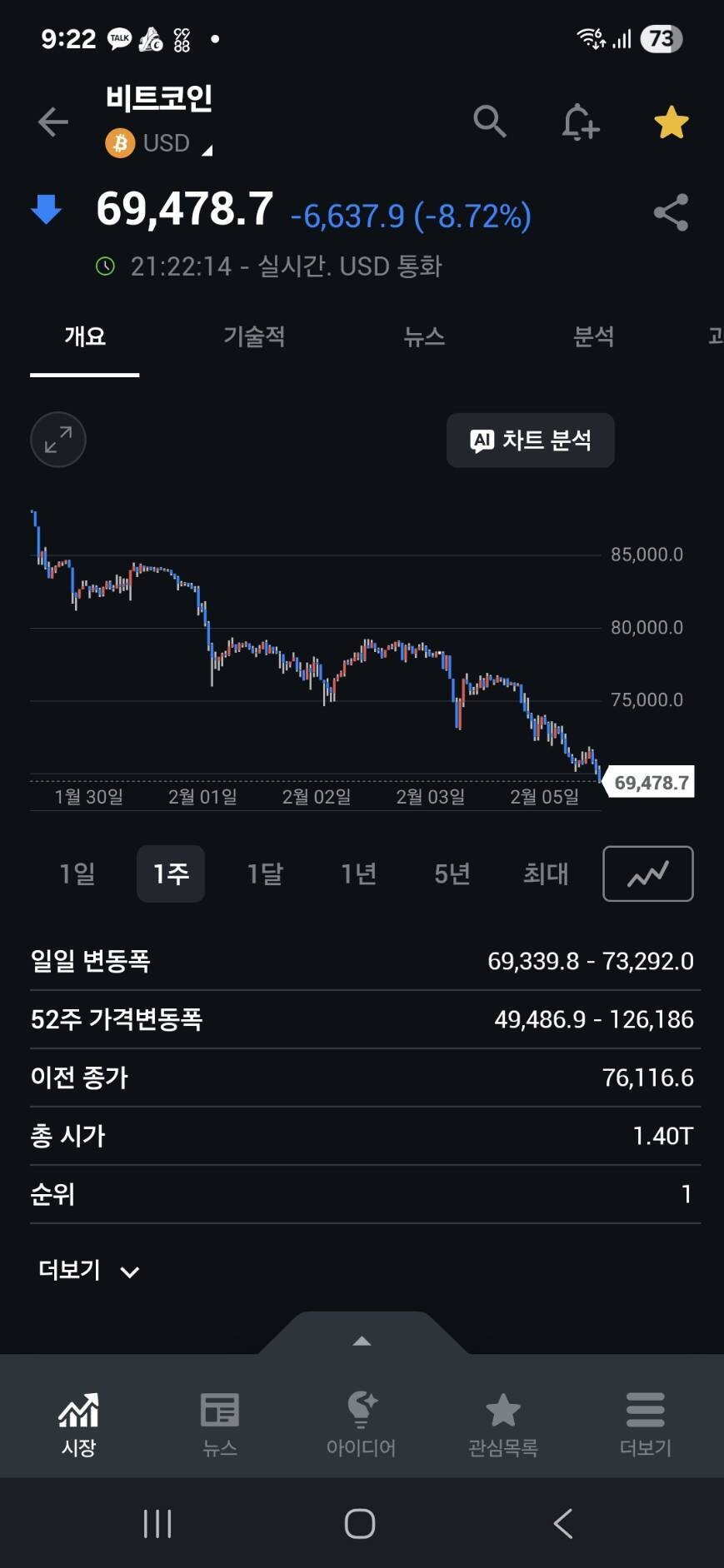Viewport: 724px width, 1568px height.
Task: Open the search magnifier icon
Action: click(490, 122)
